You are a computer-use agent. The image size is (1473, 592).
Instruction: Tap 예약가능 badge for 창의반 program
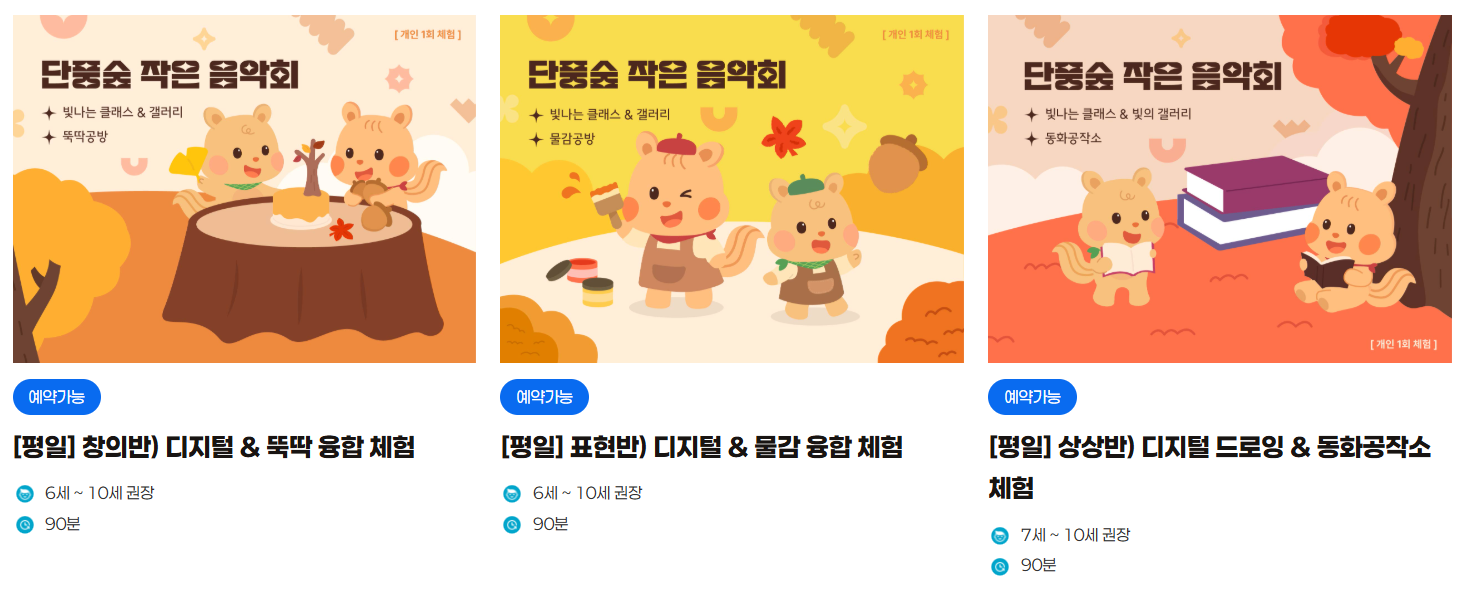[x=57, y=397]
